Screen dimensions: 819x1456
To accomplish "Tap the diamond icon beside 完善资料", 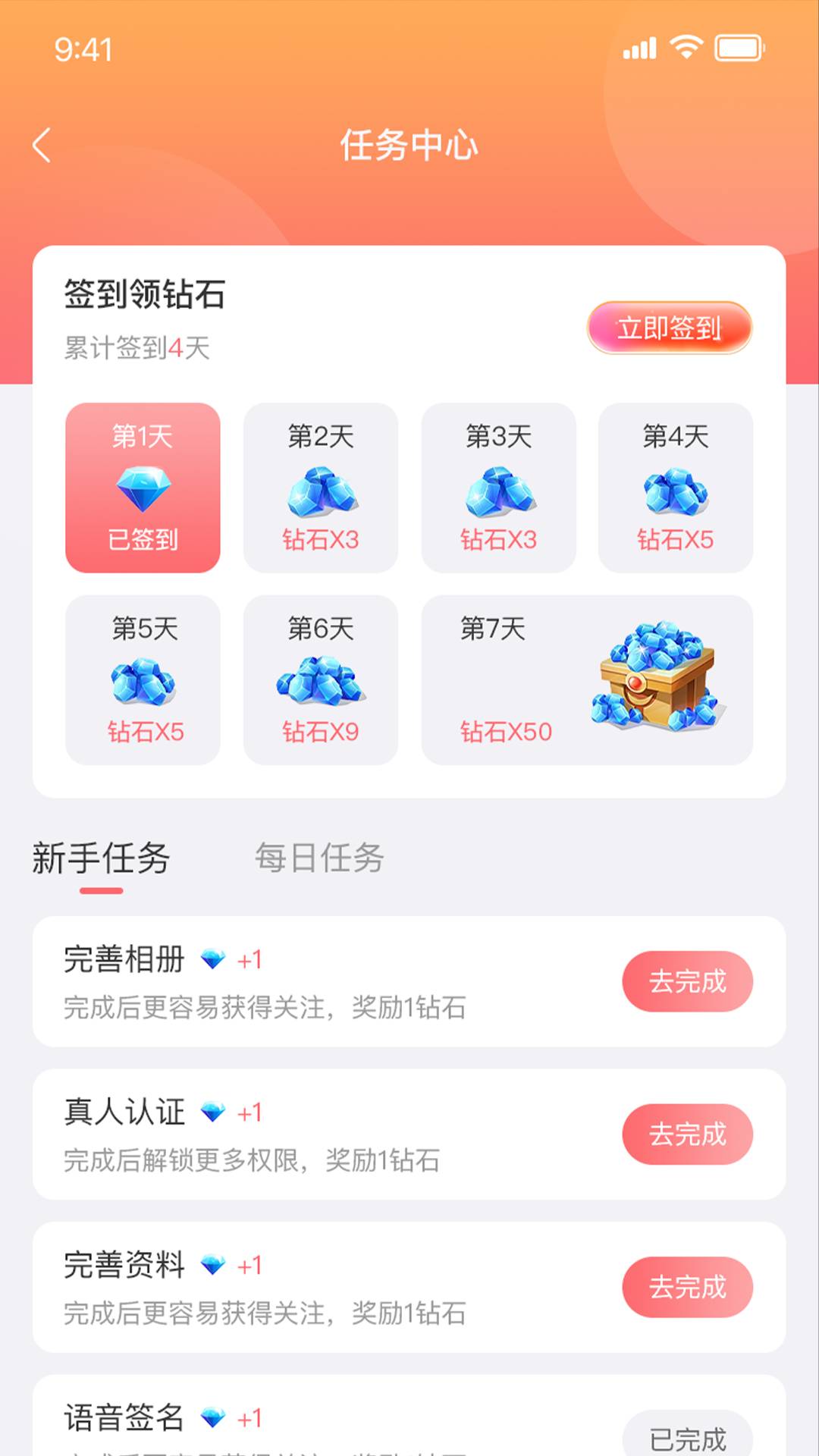I will coord(215,1263).
